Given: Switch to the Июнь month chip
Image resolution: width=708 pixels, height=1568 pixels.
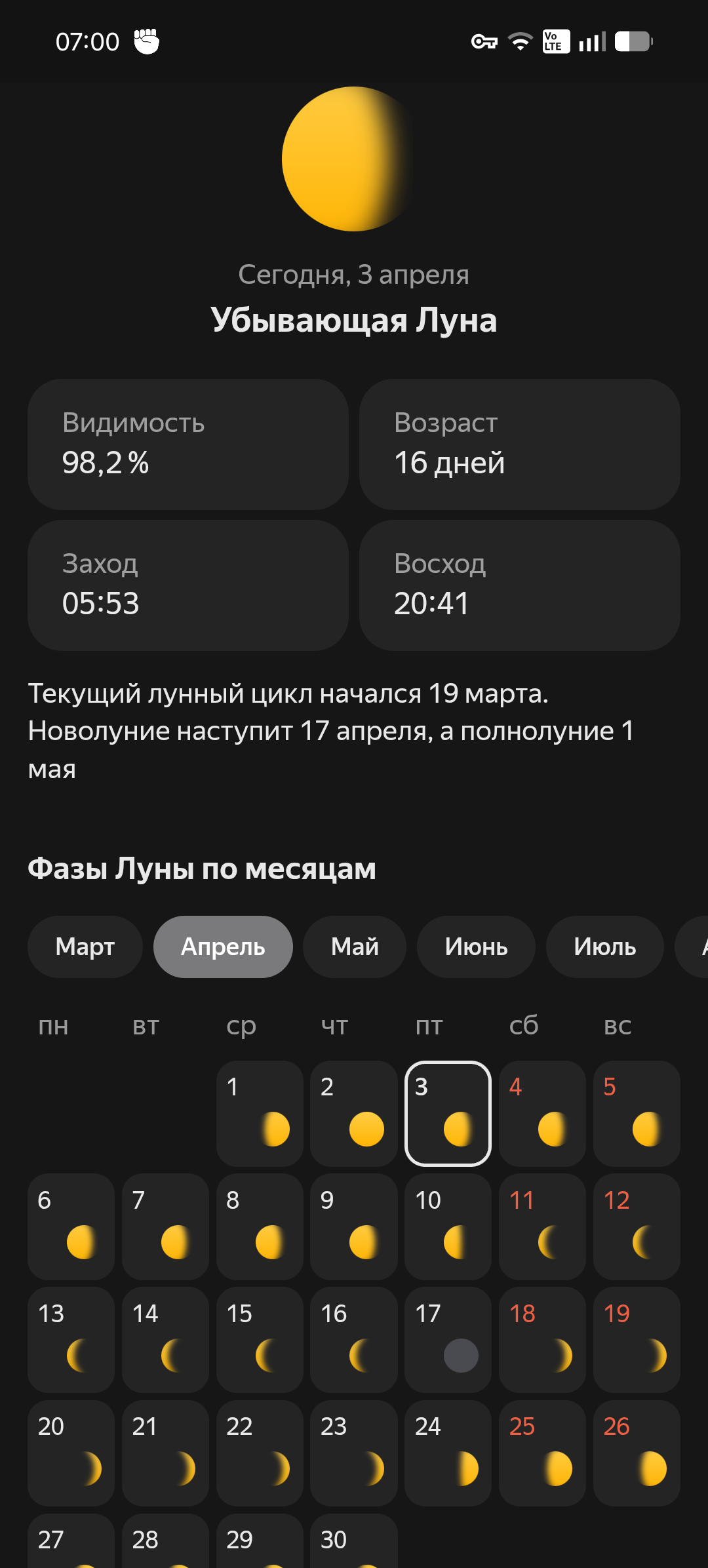Looking at the screenshot, I should tap(476, 947).
